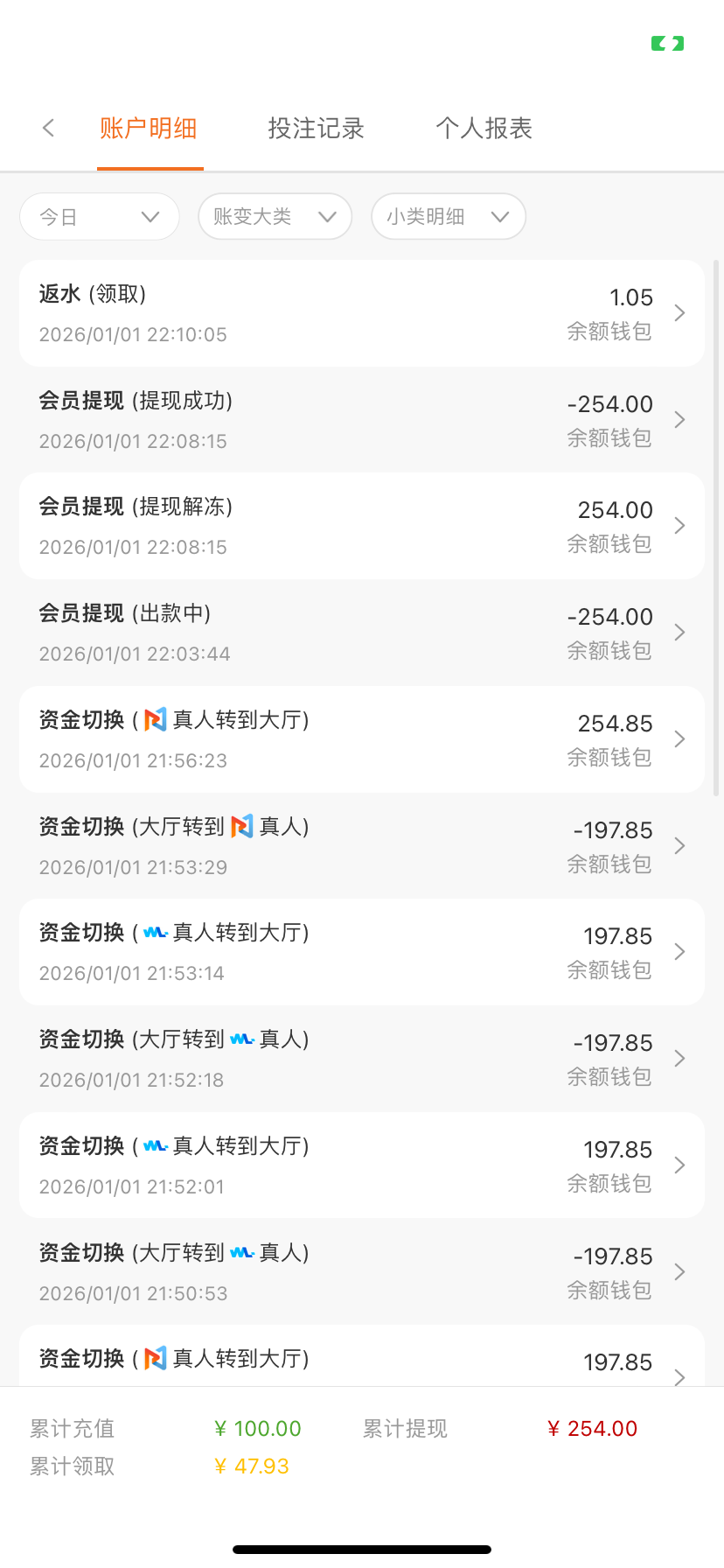This screenshot has width=724, height=1568.
Task: View the 资金切换 record from 21:53:14
Action: point(362,952)
